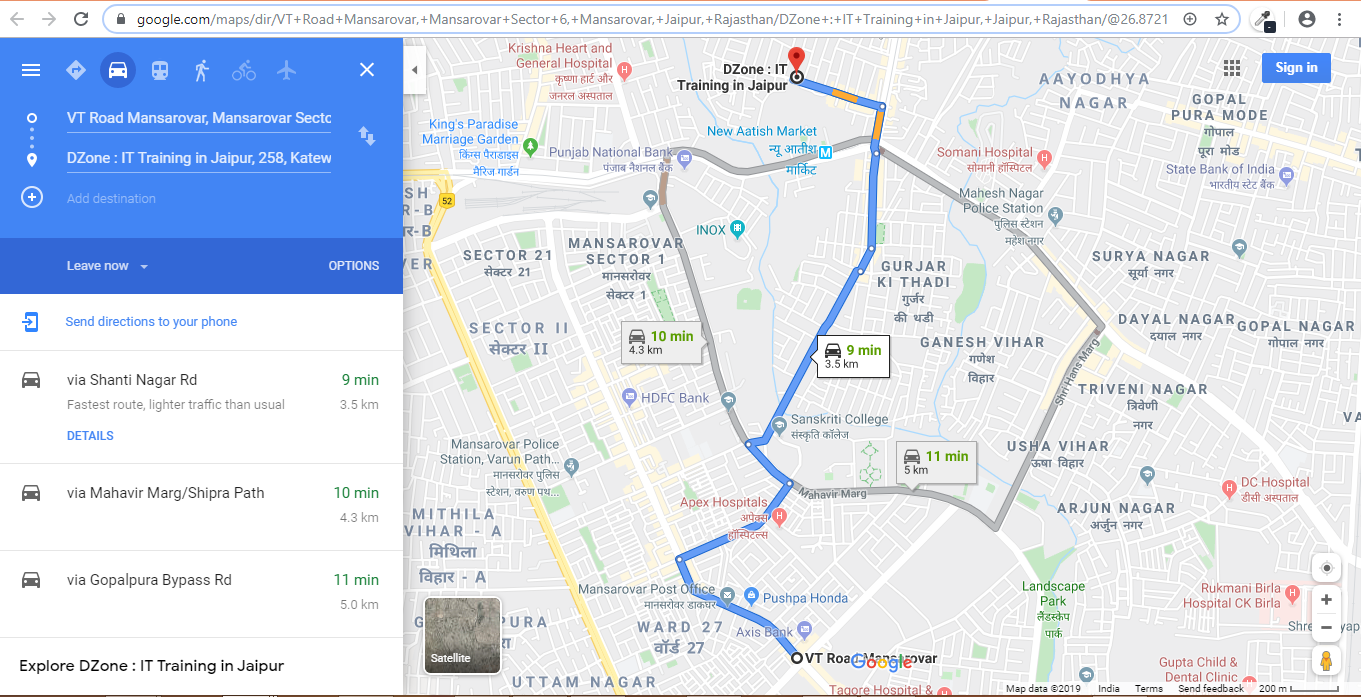This screenshot has width=1361, height=697.
Task: Collapse the side panel
Action: (x=414, y=70)
